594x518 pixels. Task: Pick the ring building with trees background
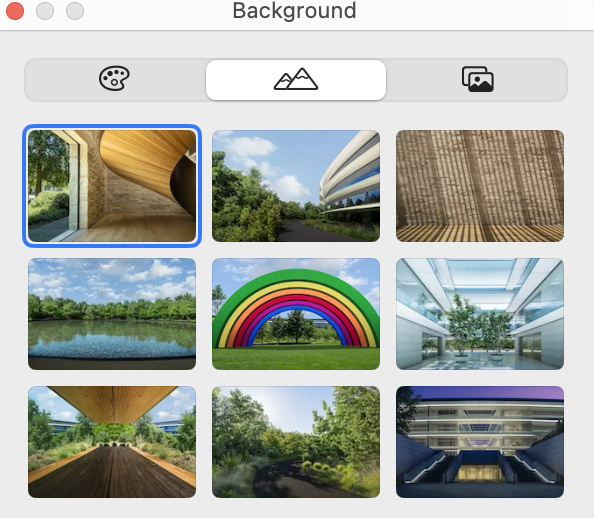(296, 186)
